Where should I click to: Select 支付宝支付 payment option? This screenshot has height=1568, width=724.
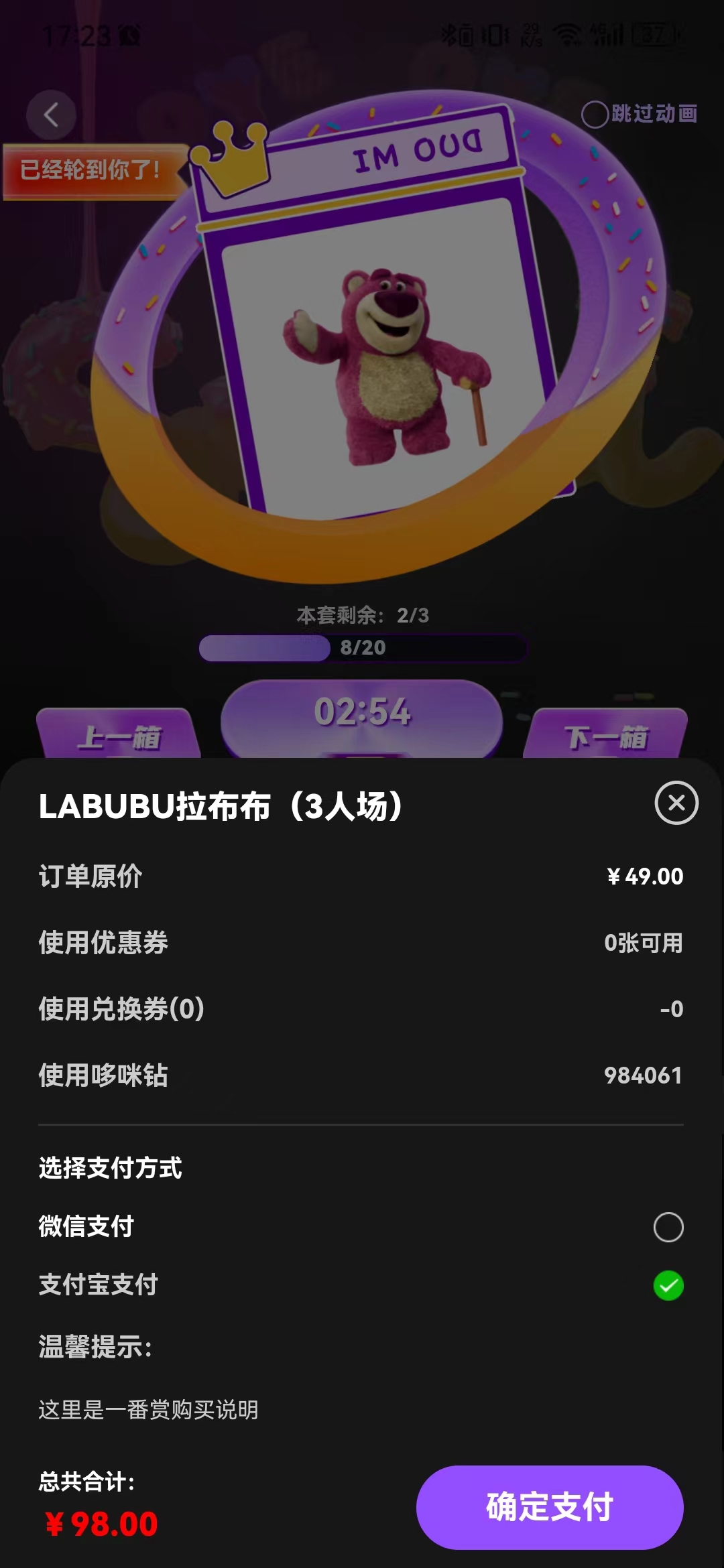click(668, 1285)
